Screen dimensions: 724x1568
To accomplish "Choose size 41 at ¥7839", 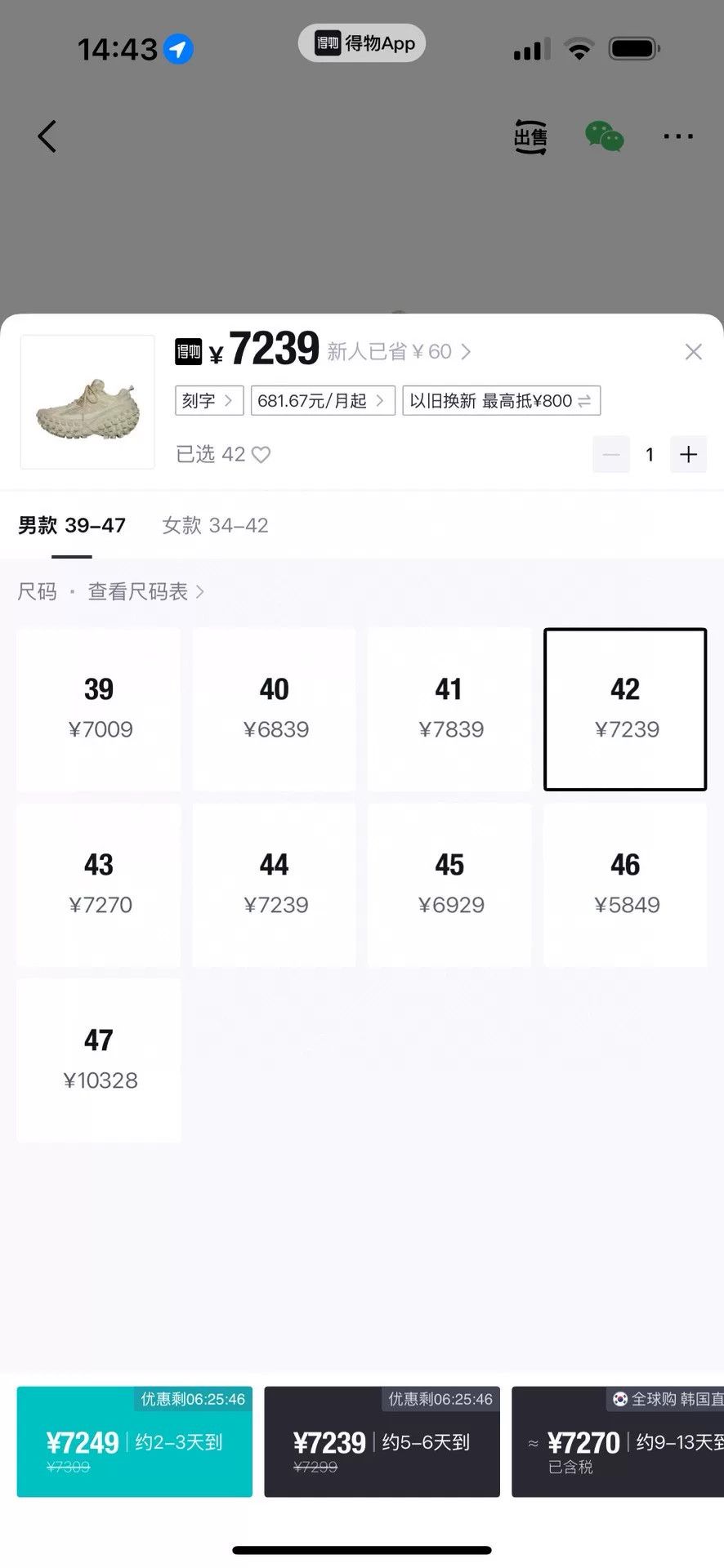I will pyautogui.click(x=449, y=709).
